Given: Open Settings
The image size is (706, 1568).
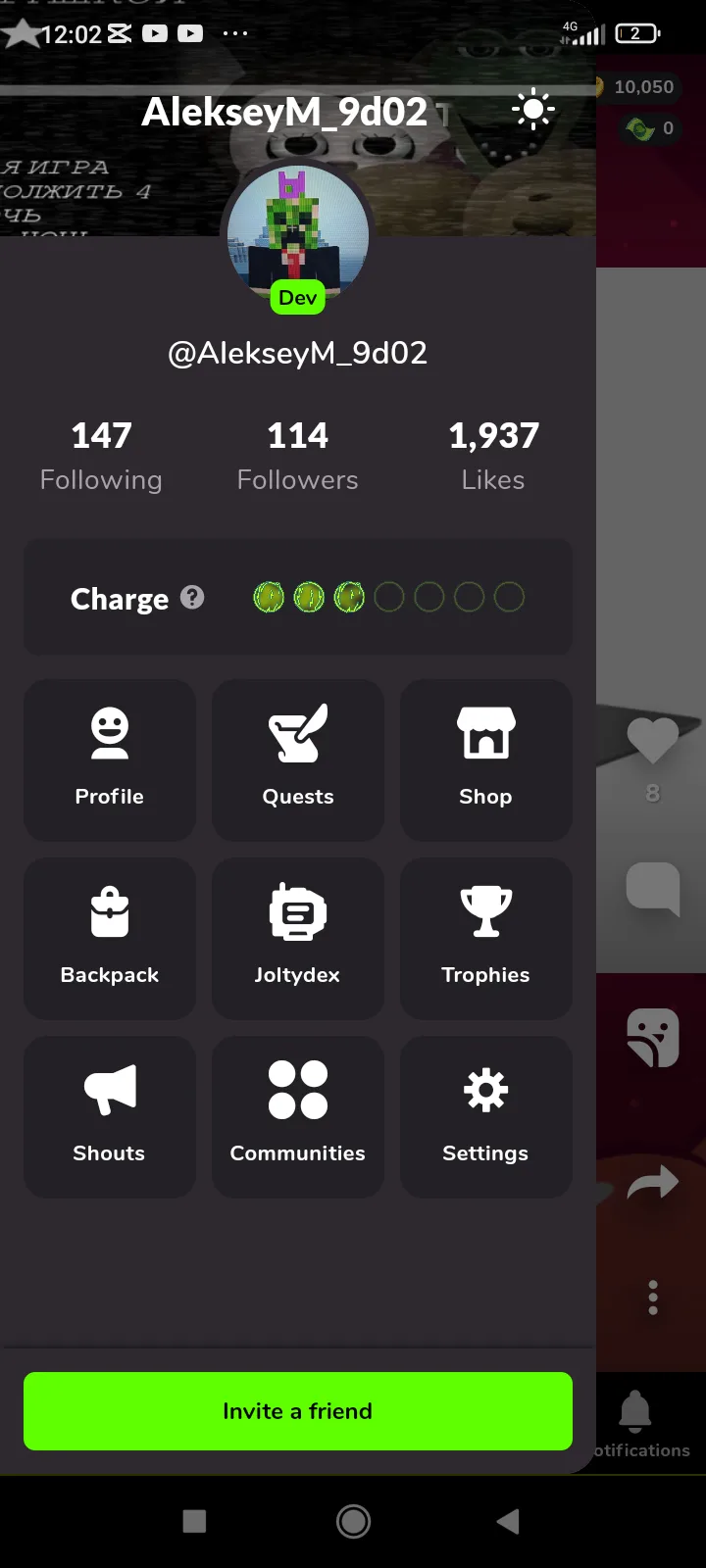Looking at the screenshot, I should (486, 1116).
